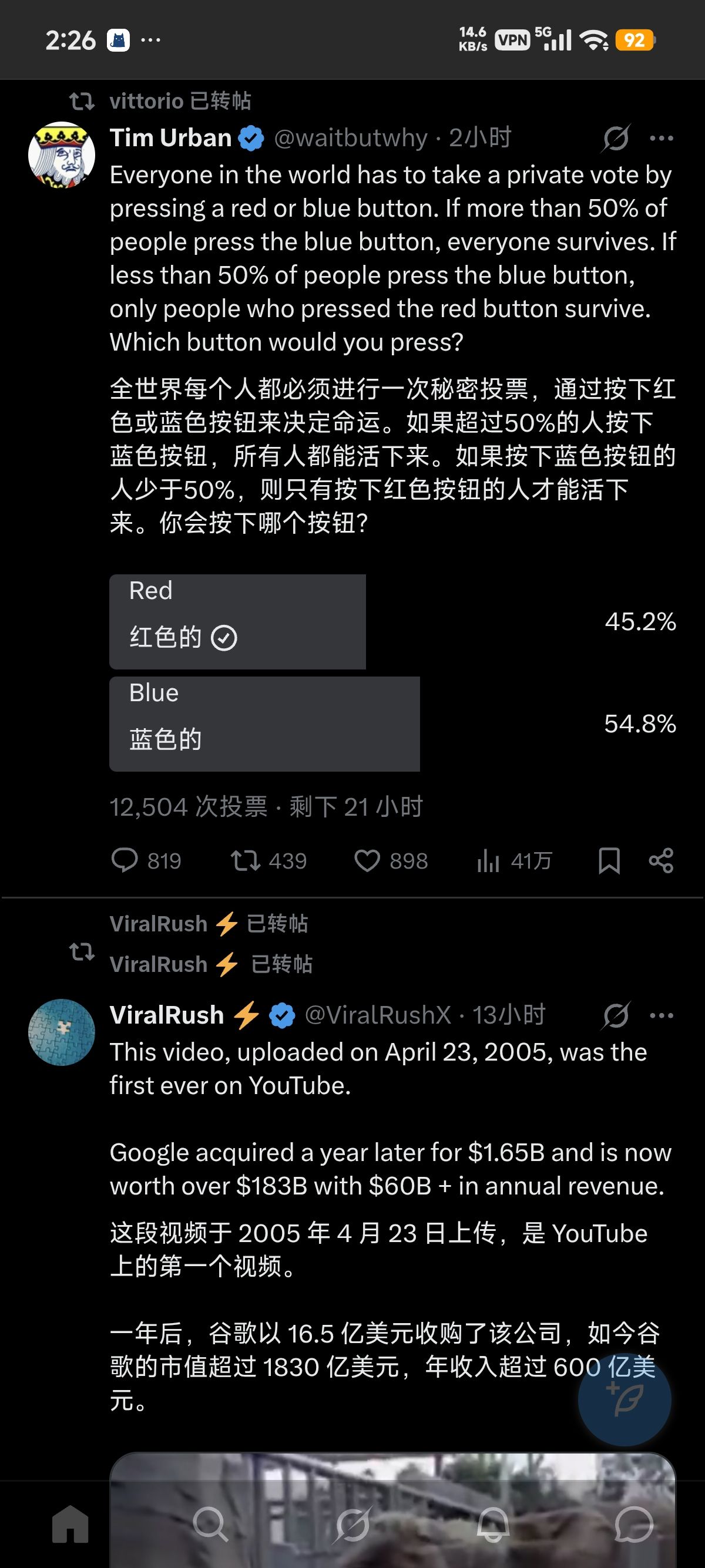Image resolution: width=705 pixels, height=1568 pixels.
Task: Go to the Home tab
Action: [70, 1523]
